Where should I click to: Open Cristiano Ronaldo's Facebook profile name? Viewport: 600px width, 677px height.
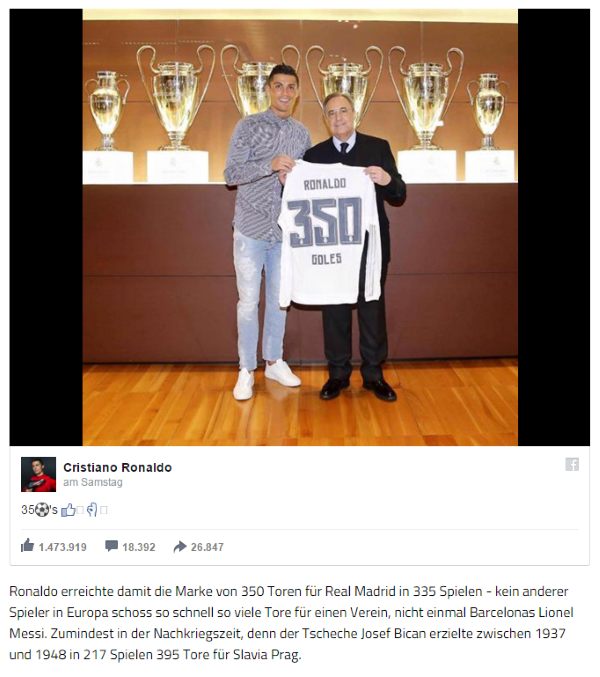pyautogui.click(x=117, y=467)
